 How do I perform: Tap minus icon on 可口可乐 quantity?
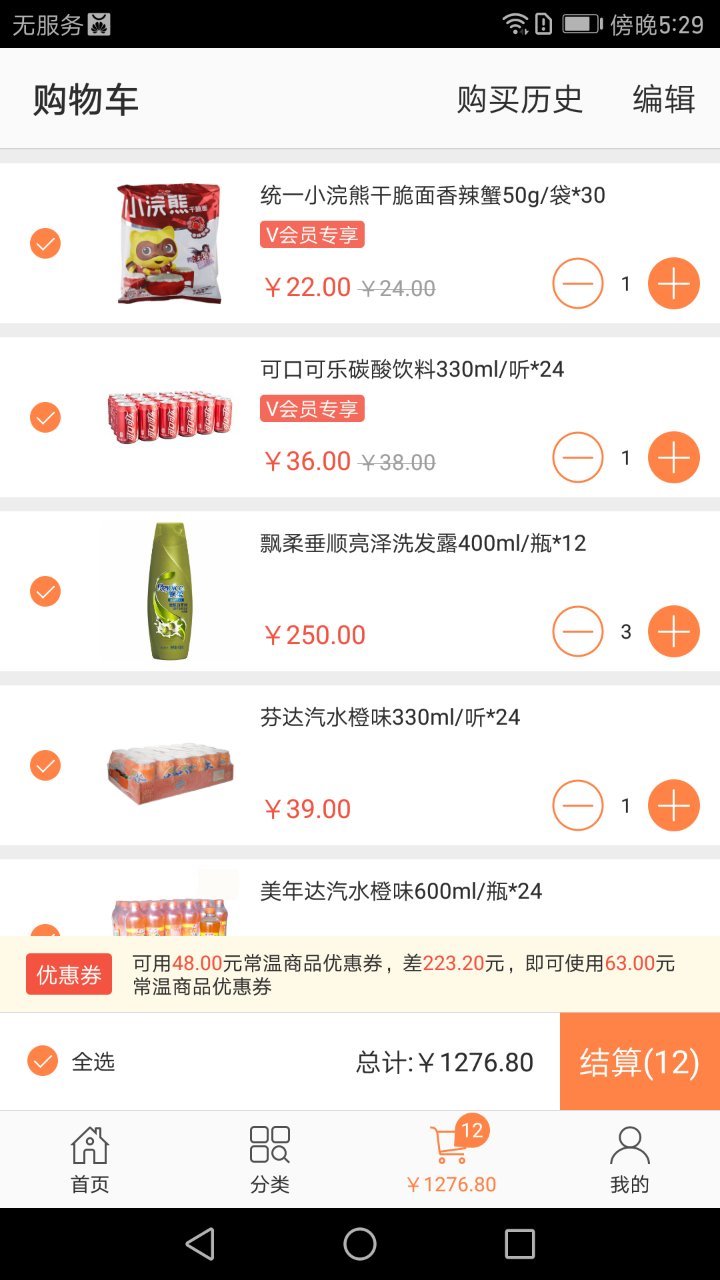(577, 457)
